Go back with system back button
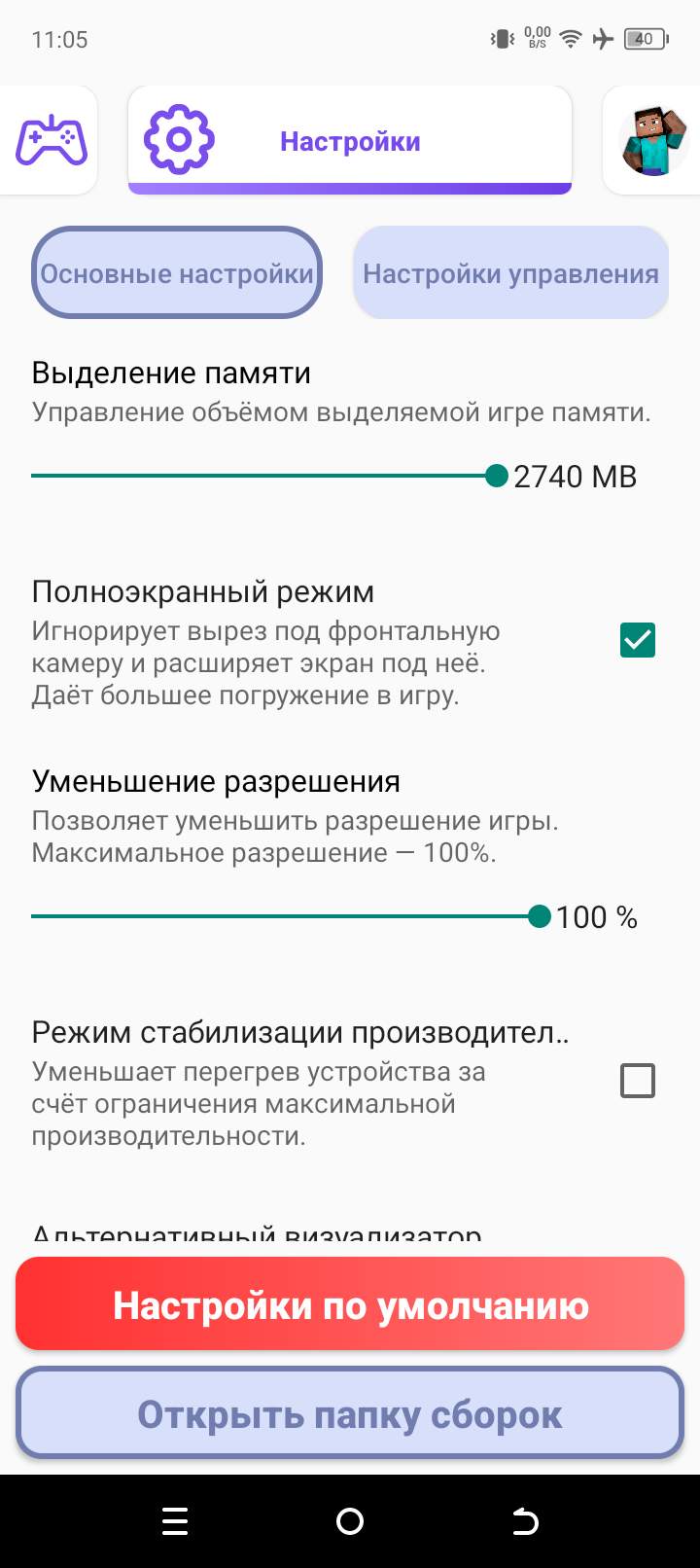 tap(525, 1521)
